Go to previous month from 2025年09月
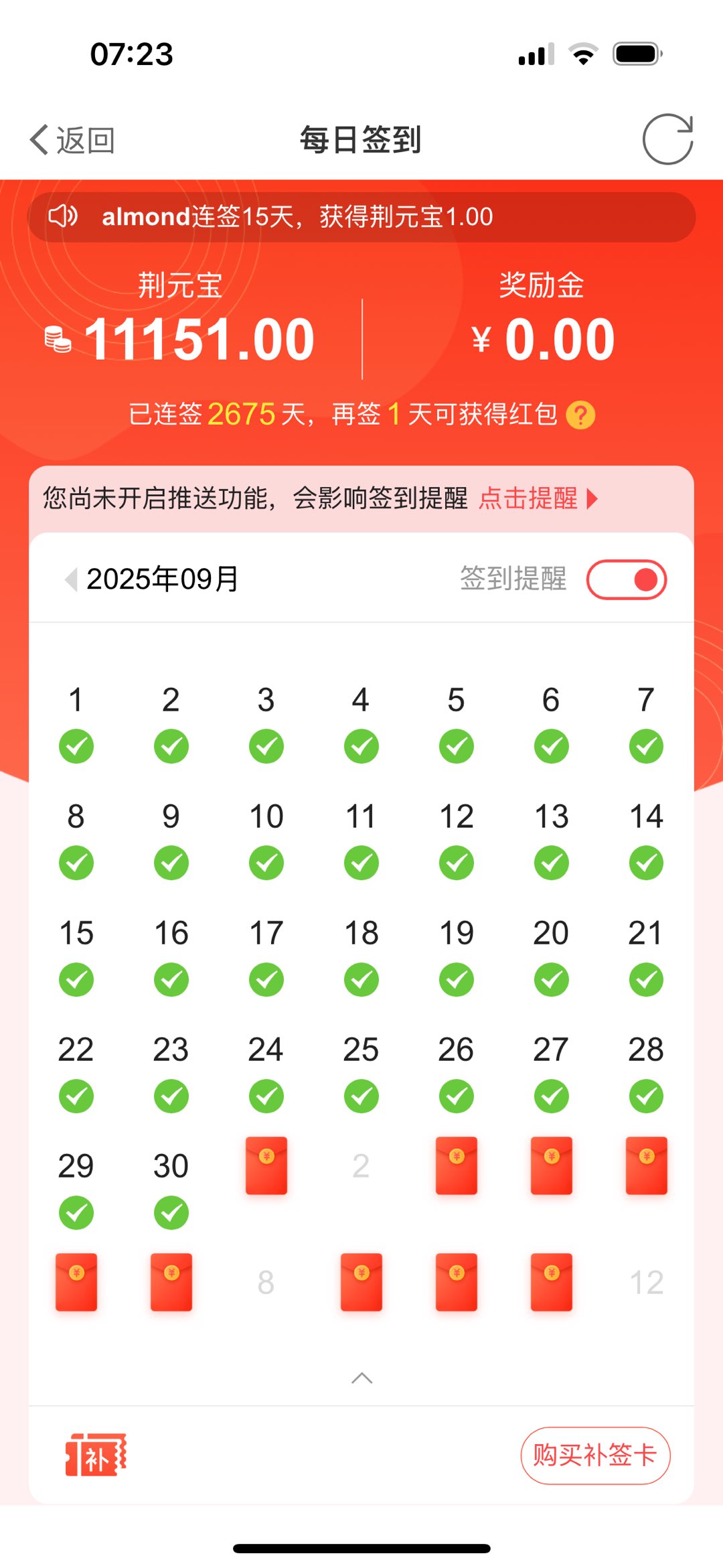723x1568 pixels. pyautogui.click(x=70, y=579)
